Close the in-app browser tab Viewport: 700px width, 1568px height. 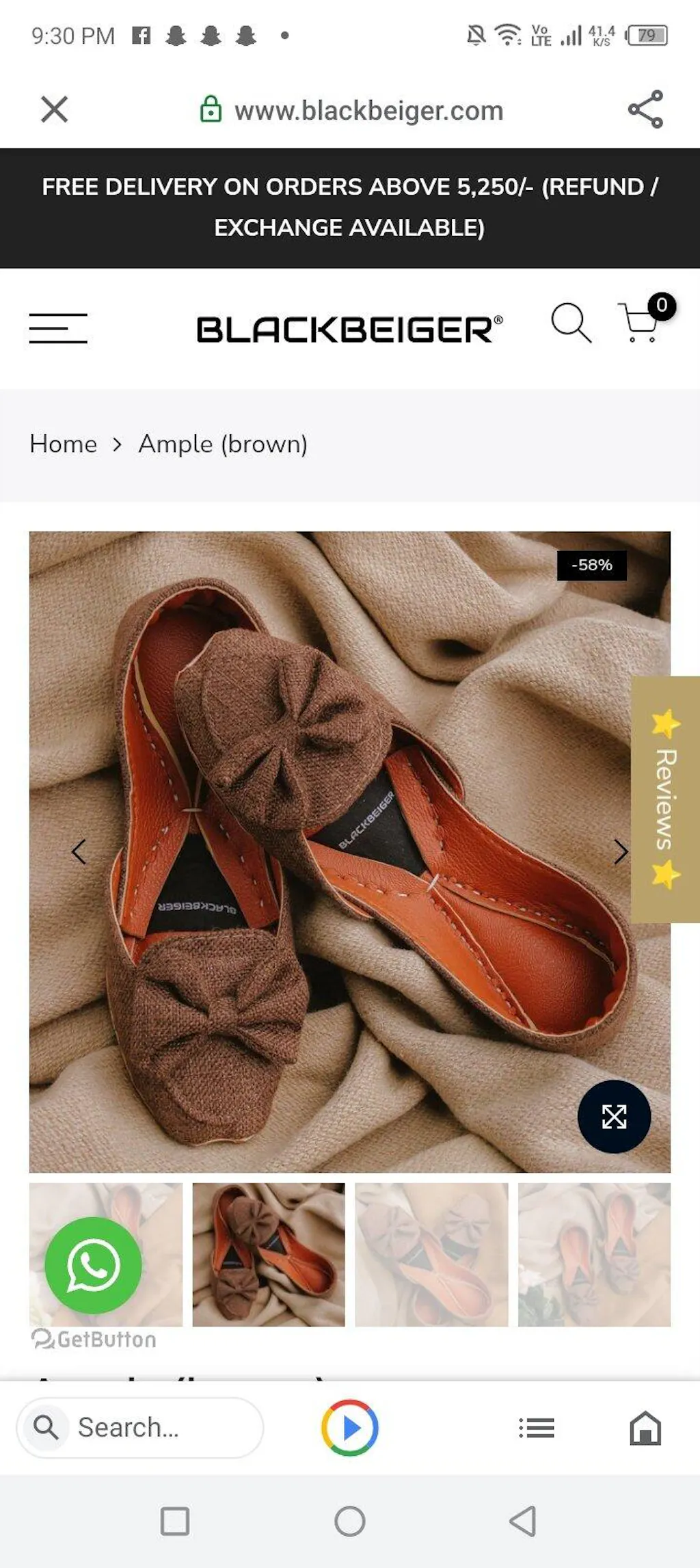point(54,109)
